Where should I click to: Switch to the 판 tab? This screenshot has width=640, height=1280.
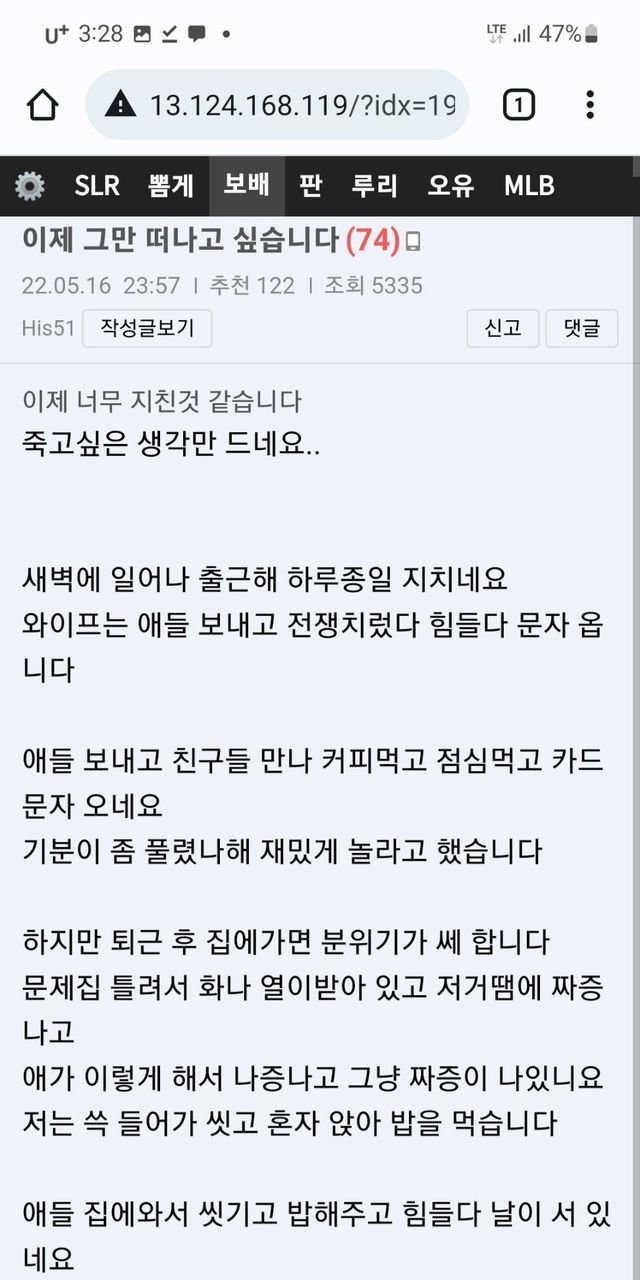tap(311, 186)
